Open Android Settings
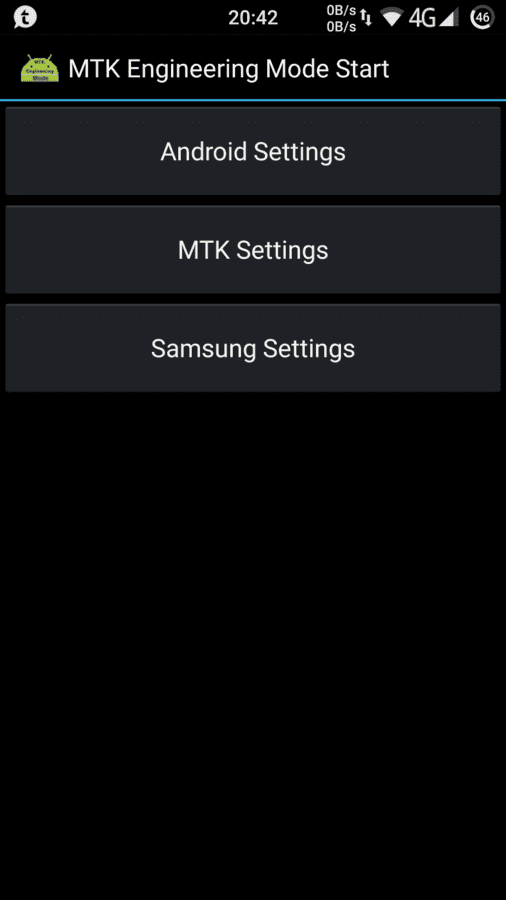Screen dimensions: 506x900 (x=253, y=152)
